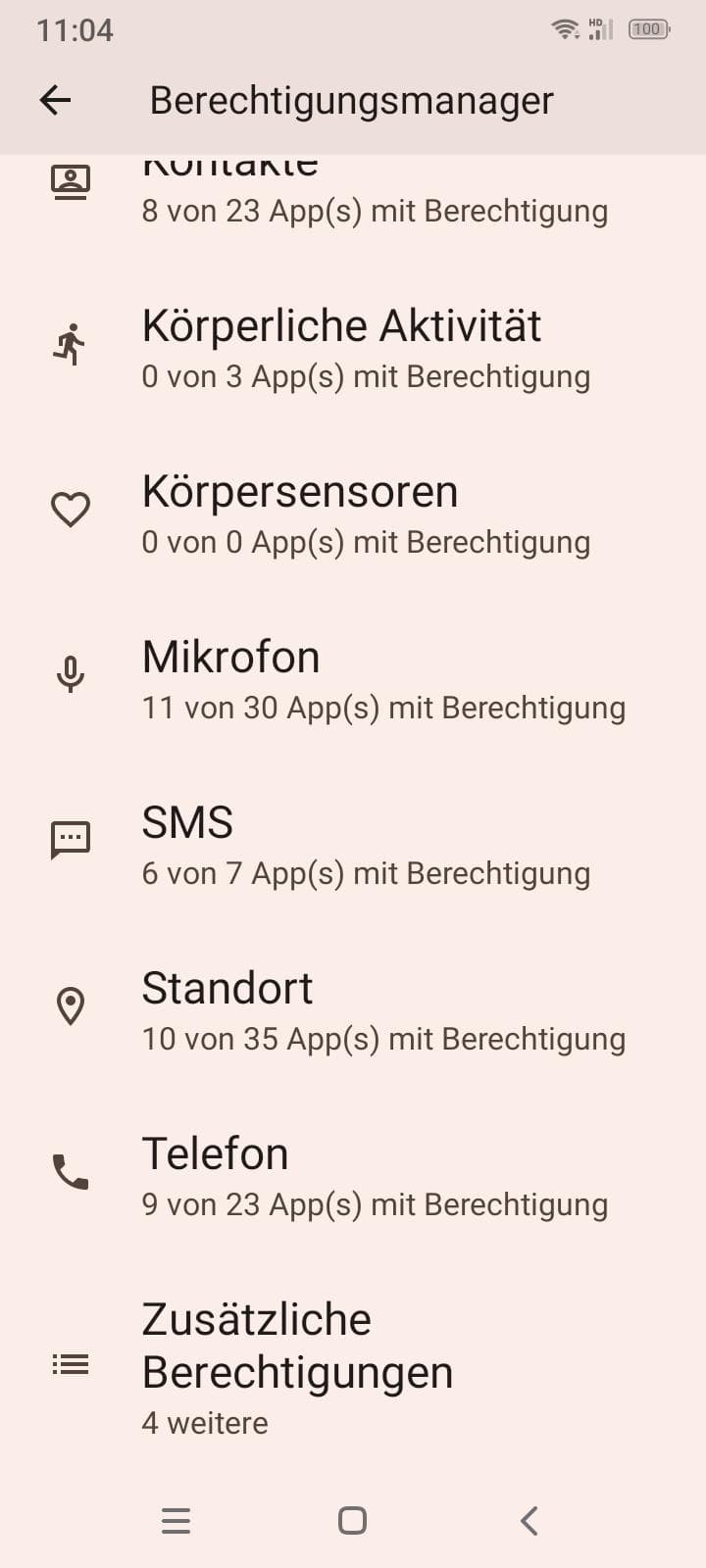706x1568 pixels.
Task: Open Mikrofon permissions
Action: pos(353,680)
